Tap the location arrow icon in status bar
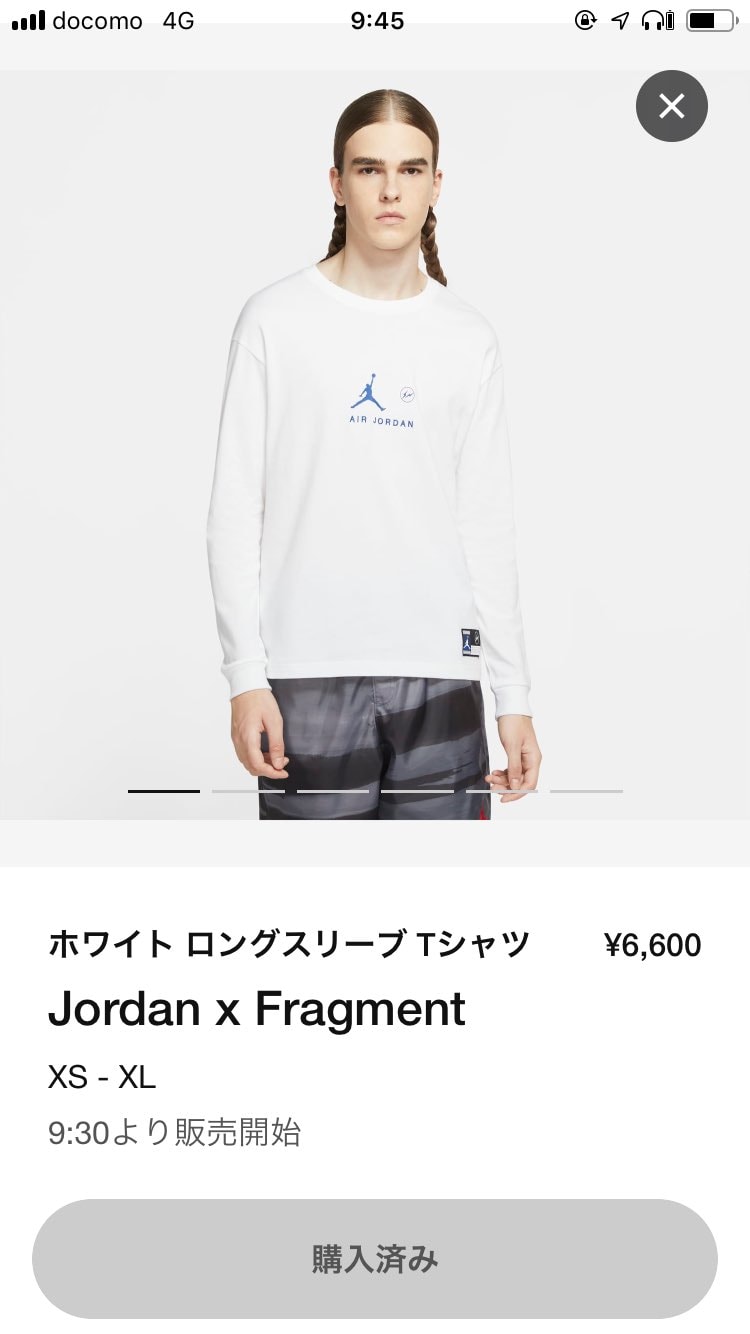The height and width of the screenshot is (1334, 750). (x=619, y=20)
